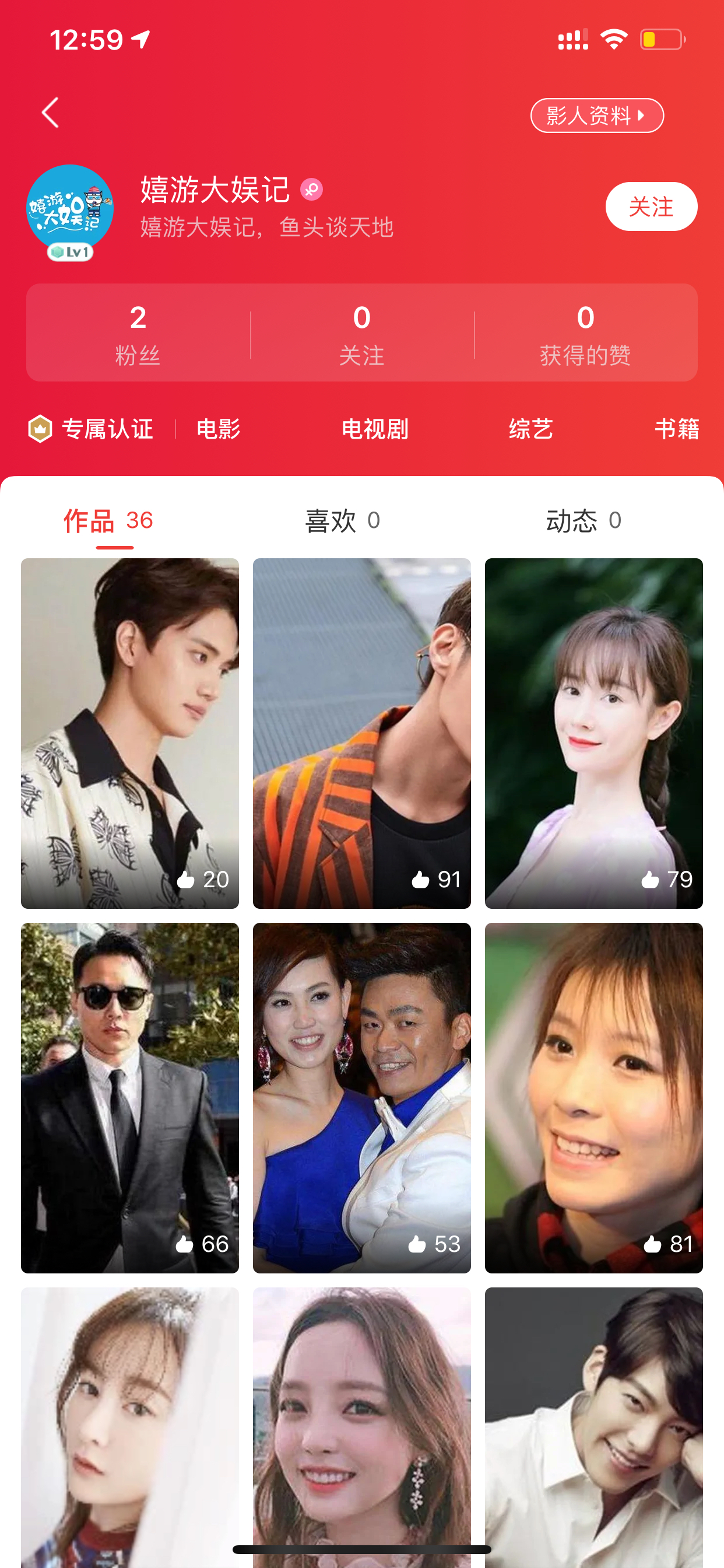This screenshot has width=724, height=1568.
Task: Open the video with 81 likes
Action: (x=594, y=1098)
